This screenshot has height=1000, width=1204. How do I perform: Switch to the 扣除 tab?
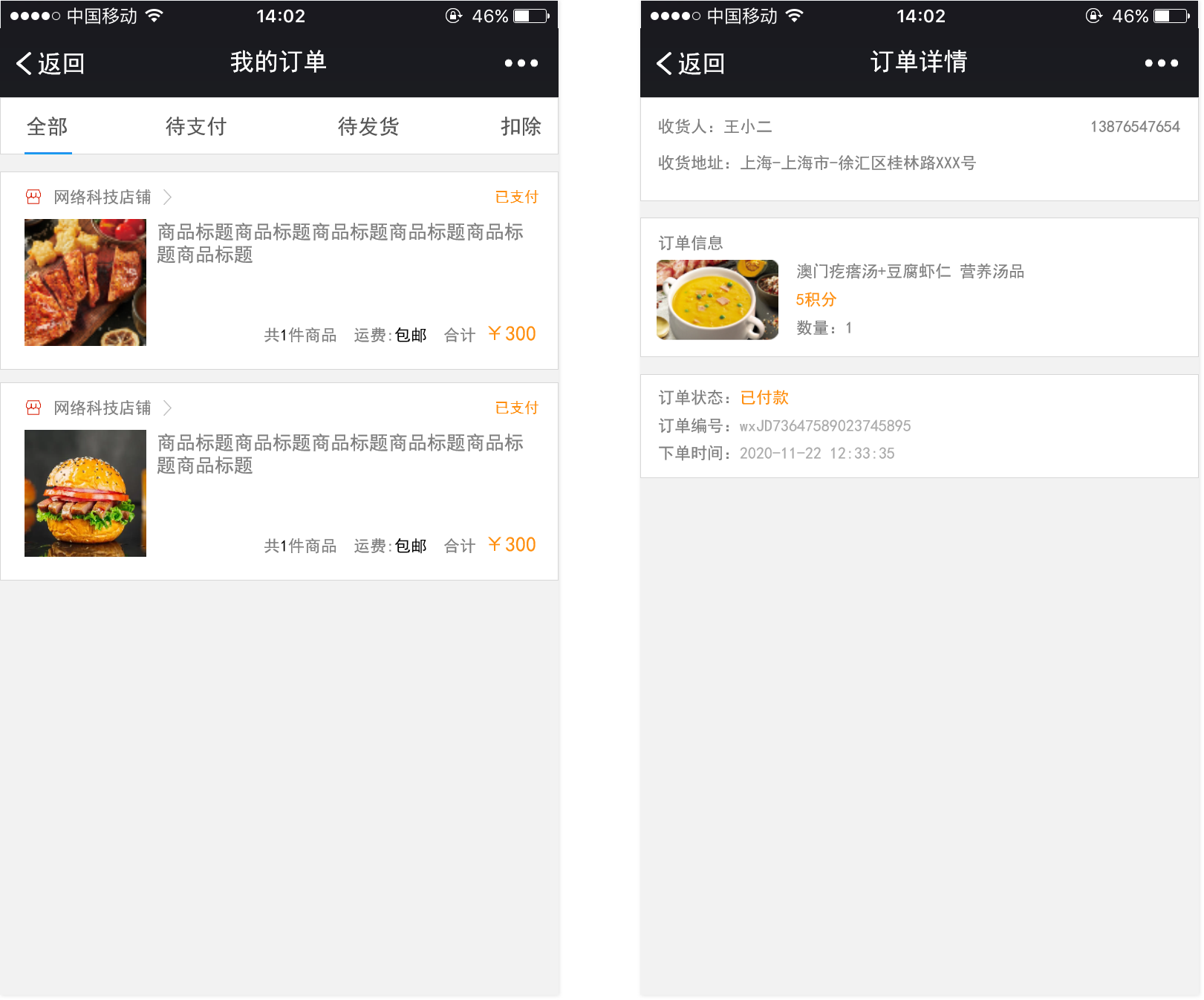(x=521, y=127)
